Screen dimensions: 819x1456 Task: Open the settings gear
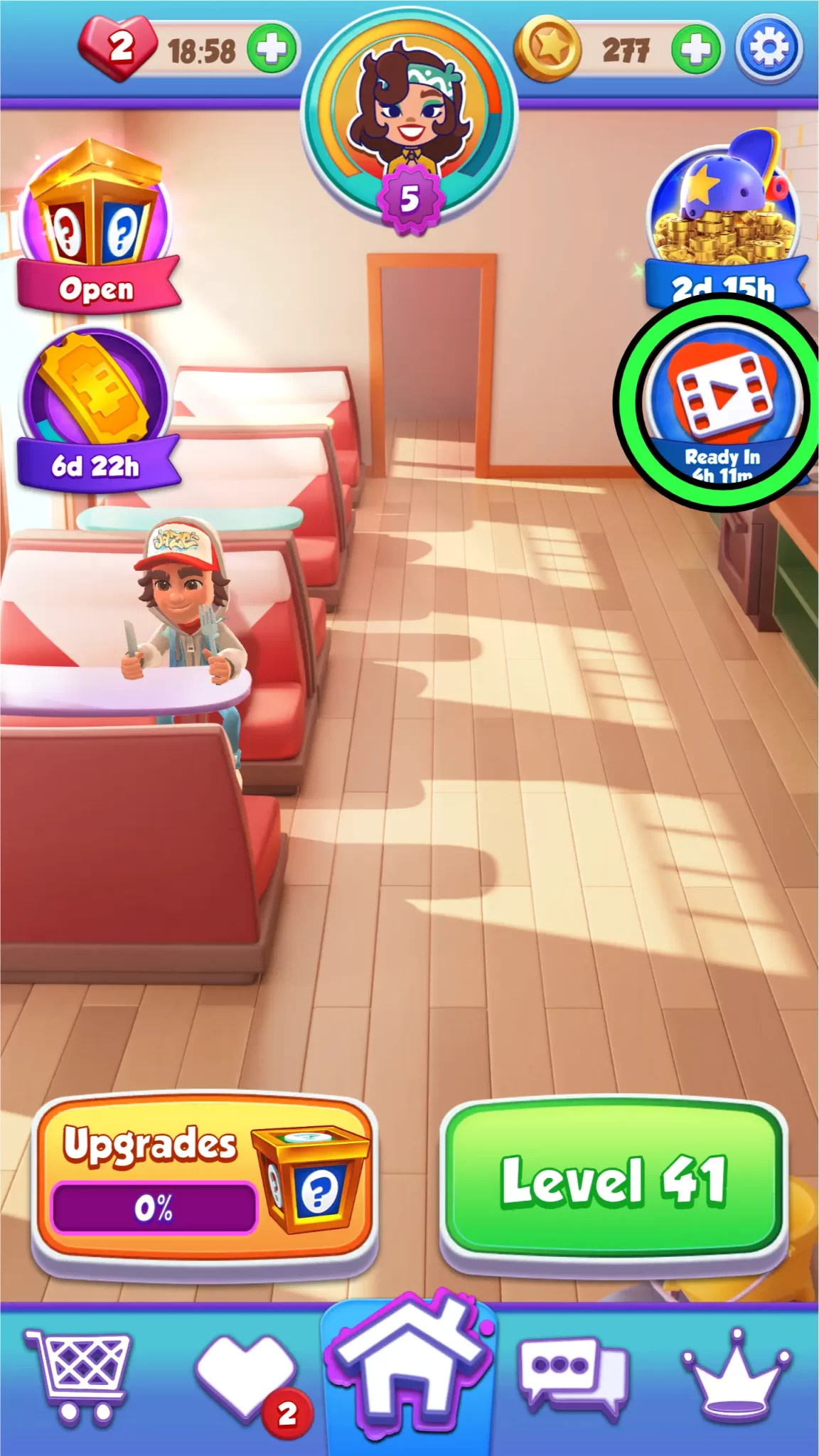[x=769, y=48]
